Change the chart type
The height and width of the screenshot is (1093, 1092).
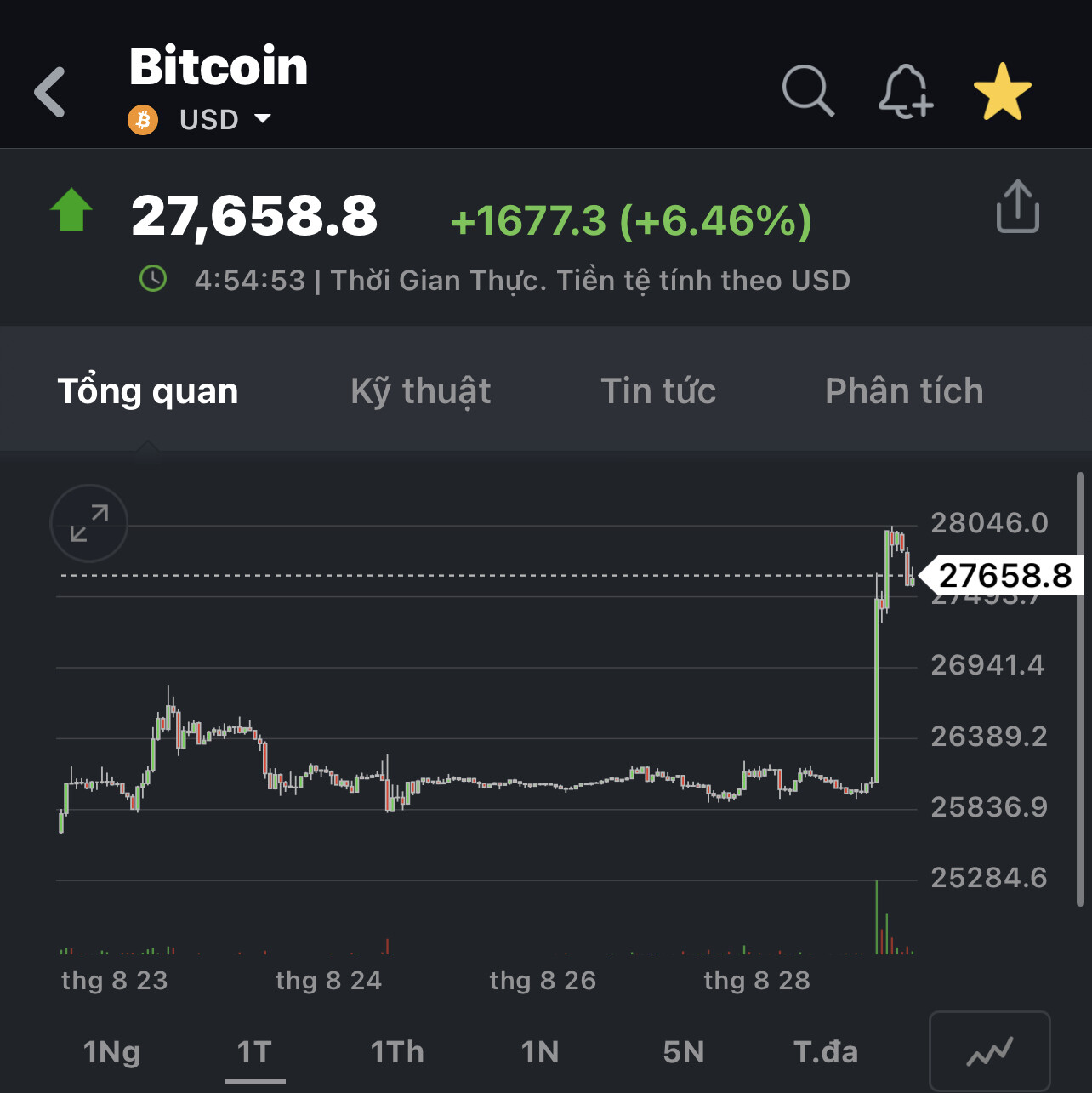pyautogui.click(x=989, y=1052)
